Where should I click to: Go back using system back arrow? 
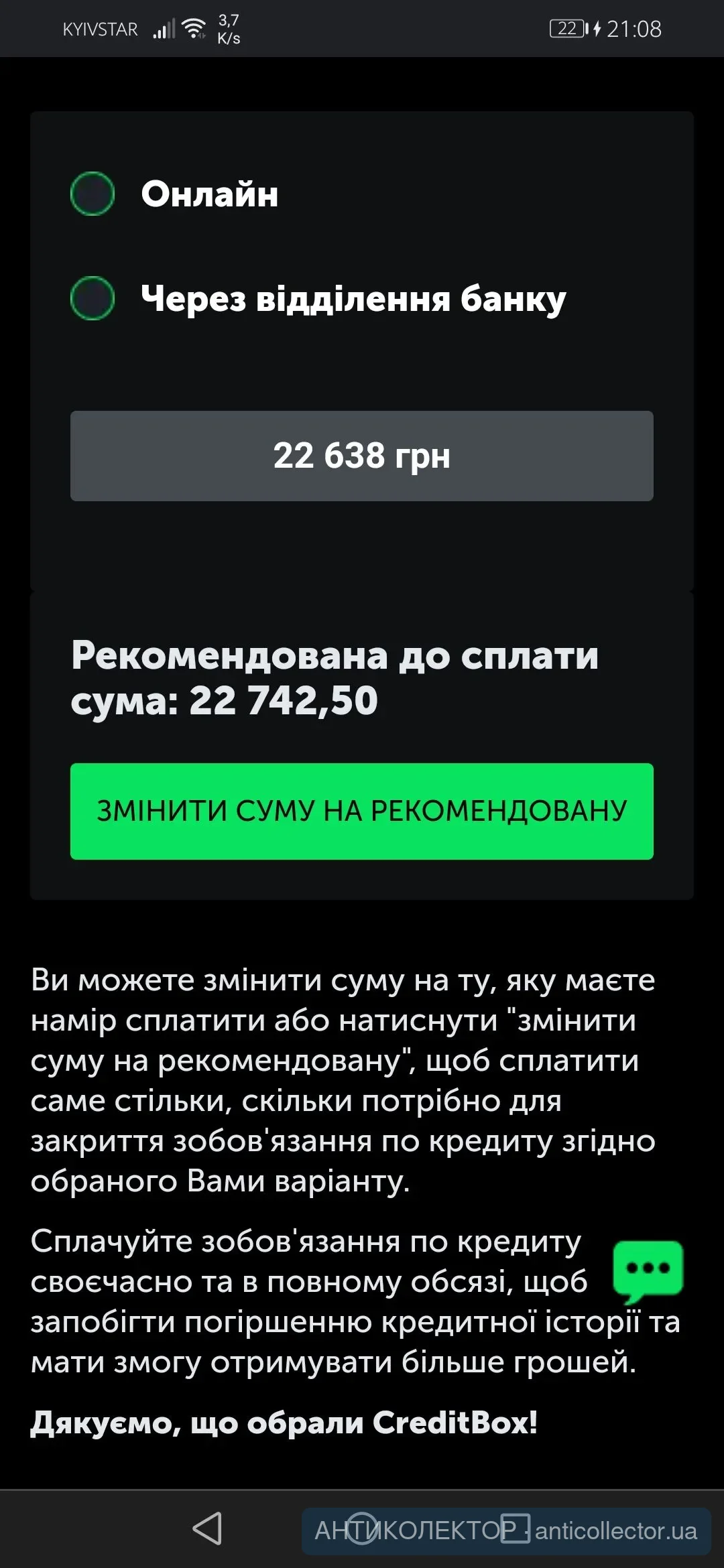tap(207, 1528)
